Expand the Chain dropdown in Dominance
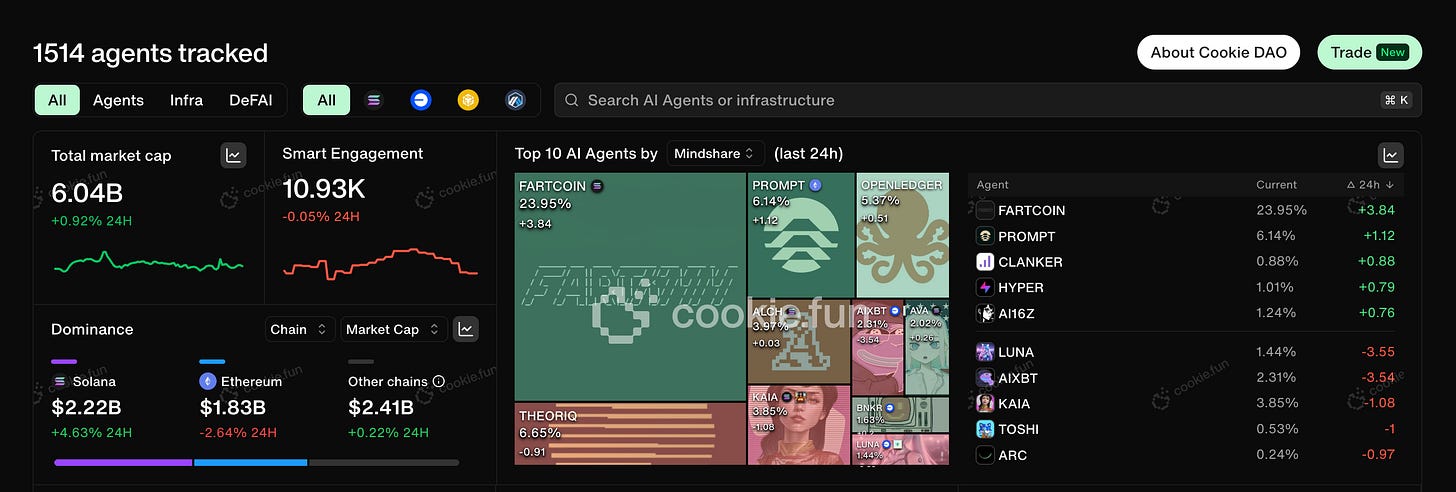 [300, 329]
